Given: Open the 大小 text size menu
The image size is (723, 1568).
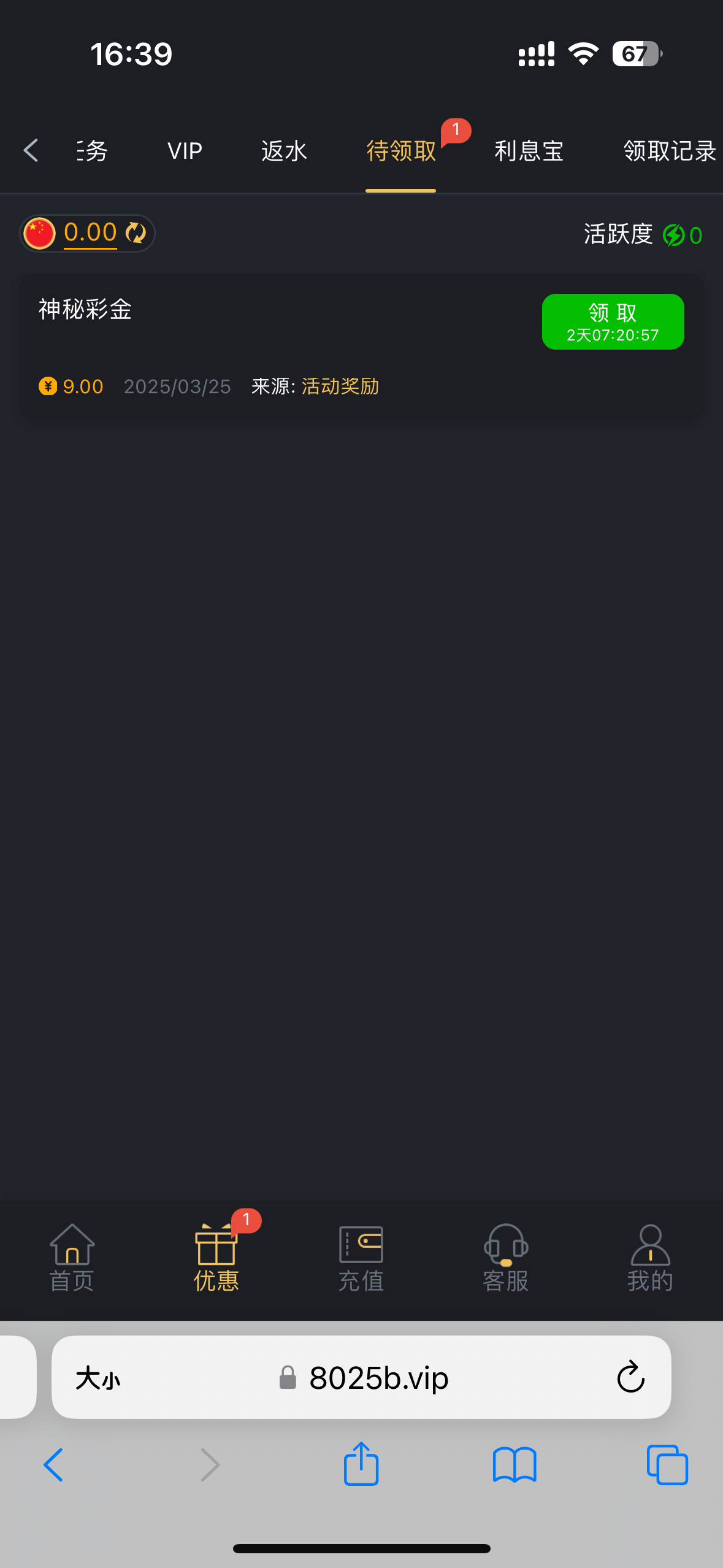Looking at the screenshot, I should coord(98,1378).
